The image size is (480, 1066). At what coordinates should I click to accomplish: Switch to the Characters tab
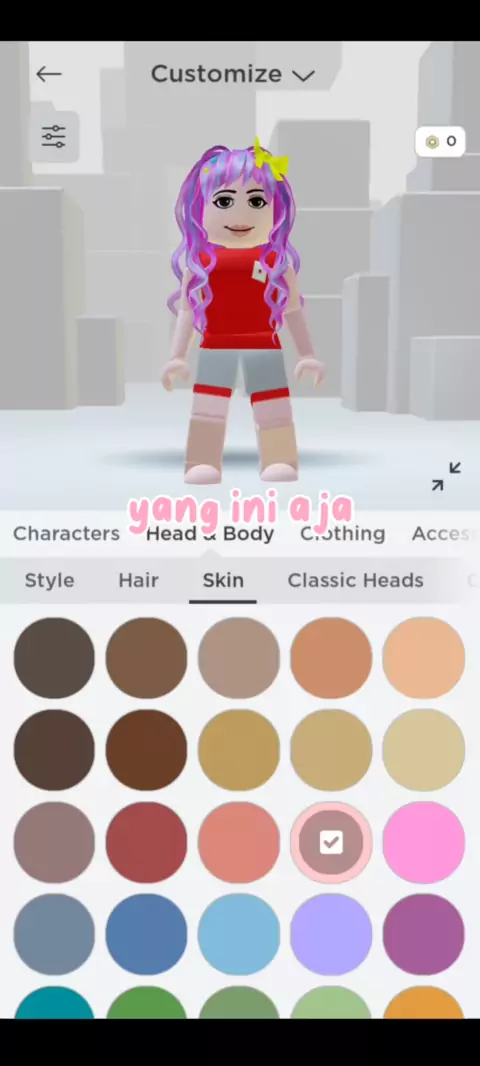(x=67, y=534)
